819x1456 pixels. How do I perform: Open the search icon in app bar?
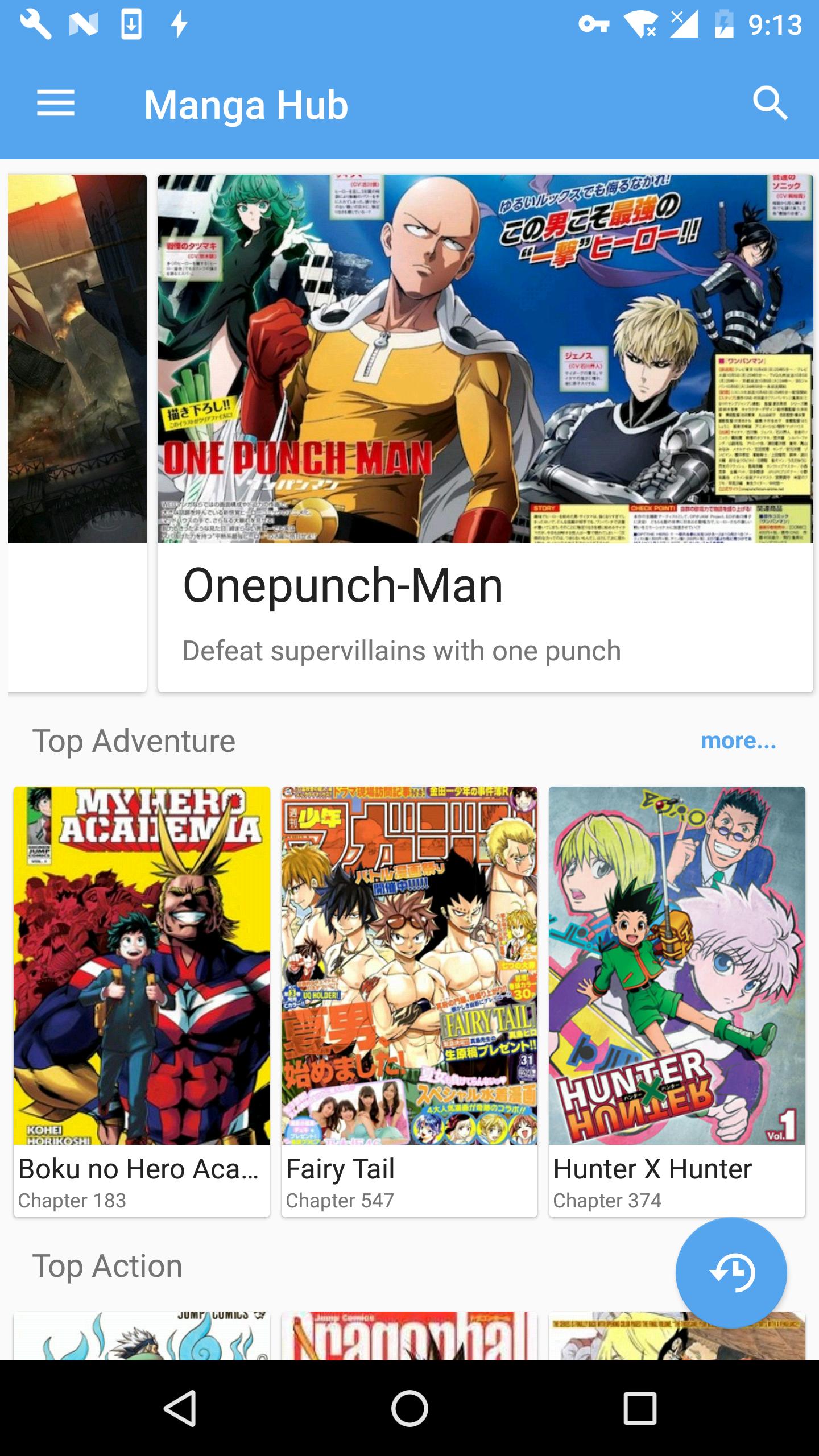coord(770,104)
